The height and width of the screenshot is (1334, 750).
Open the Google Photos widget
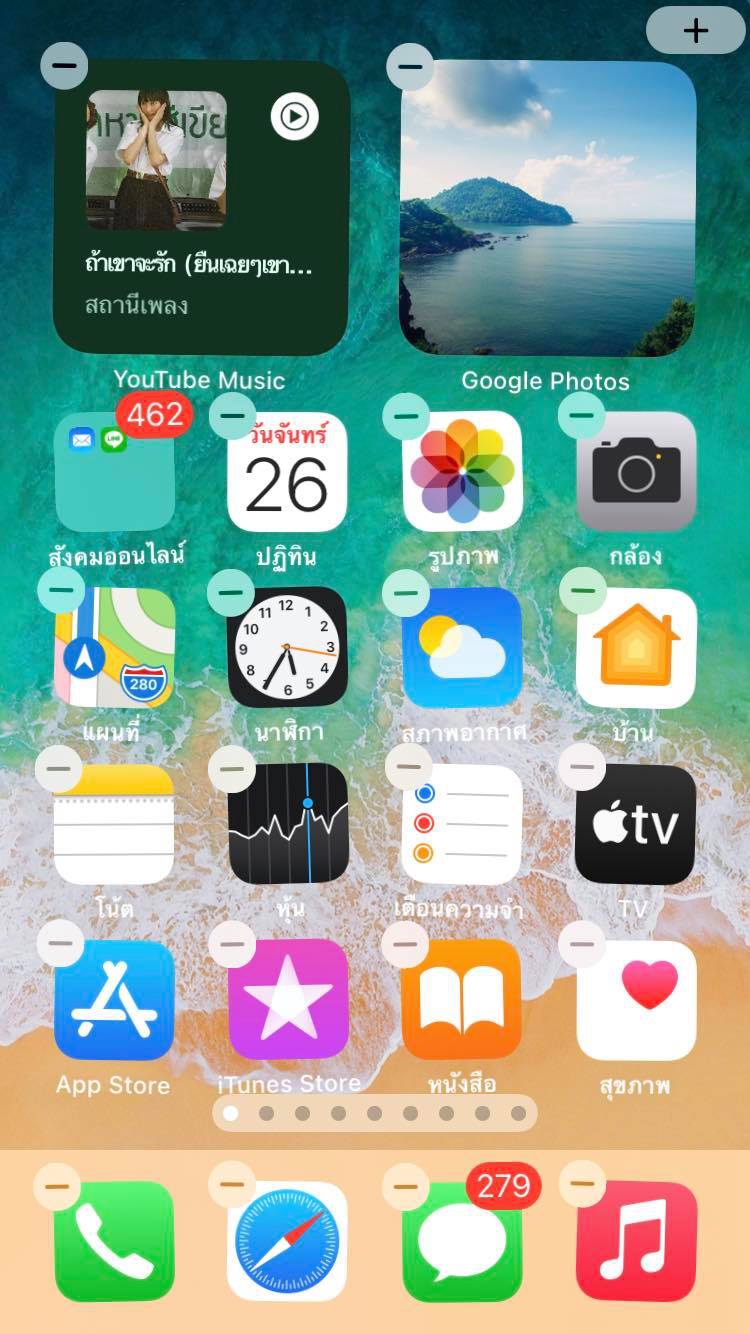click(x=547, y=208)
